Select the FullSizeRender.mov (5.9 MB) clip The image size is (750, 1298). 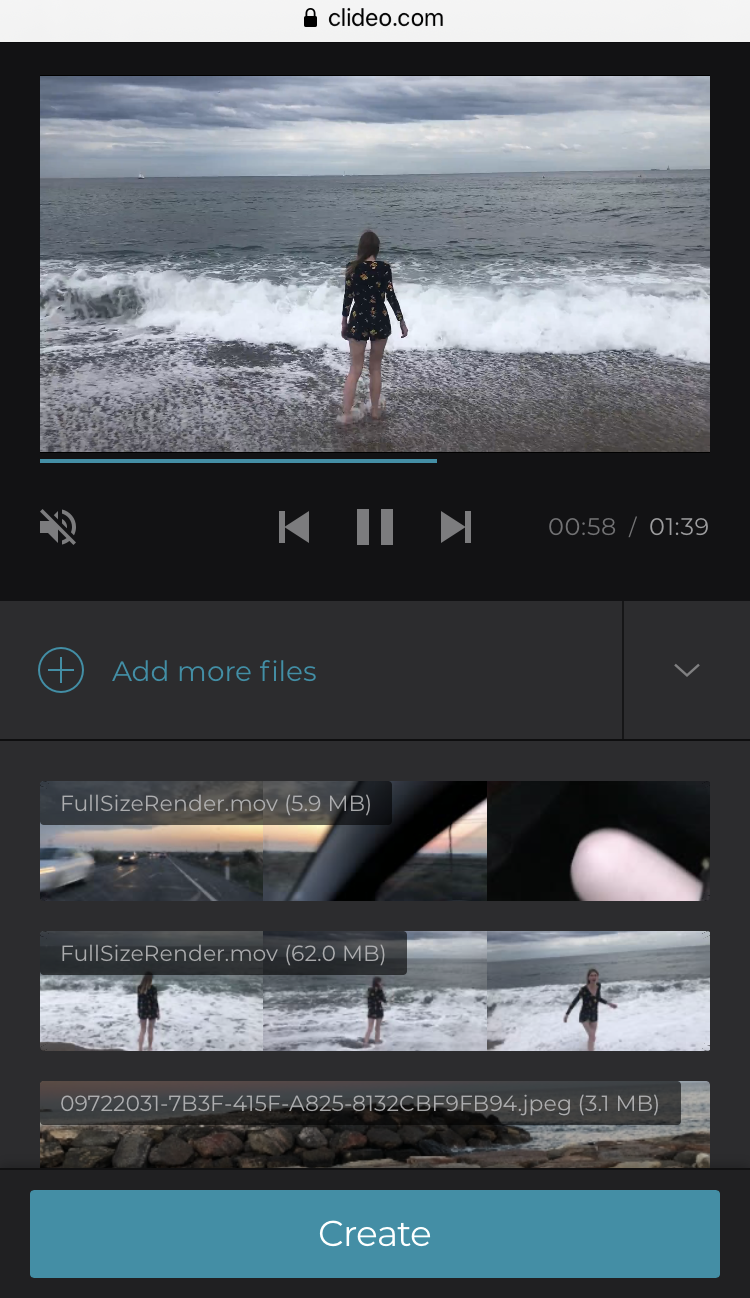point(375,840)
